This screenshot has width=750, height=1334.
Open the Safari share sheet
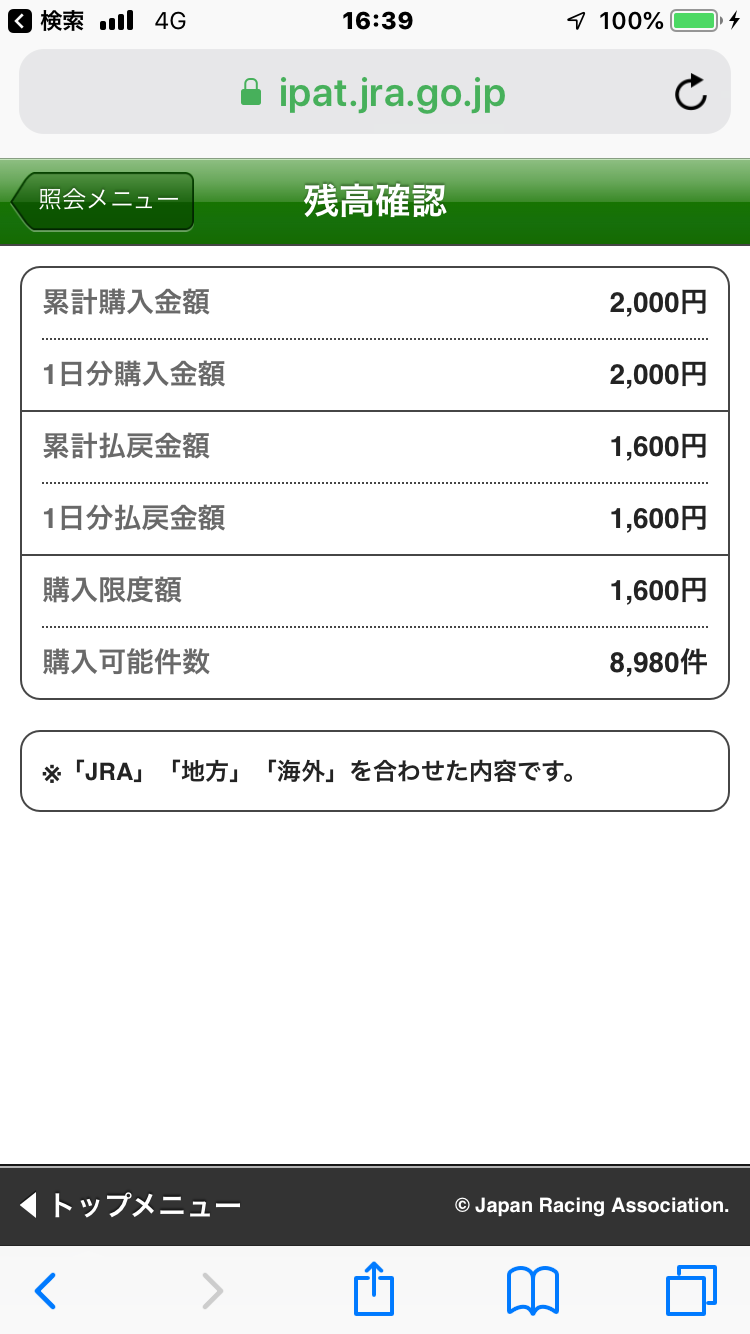(x=374, y=1289)
